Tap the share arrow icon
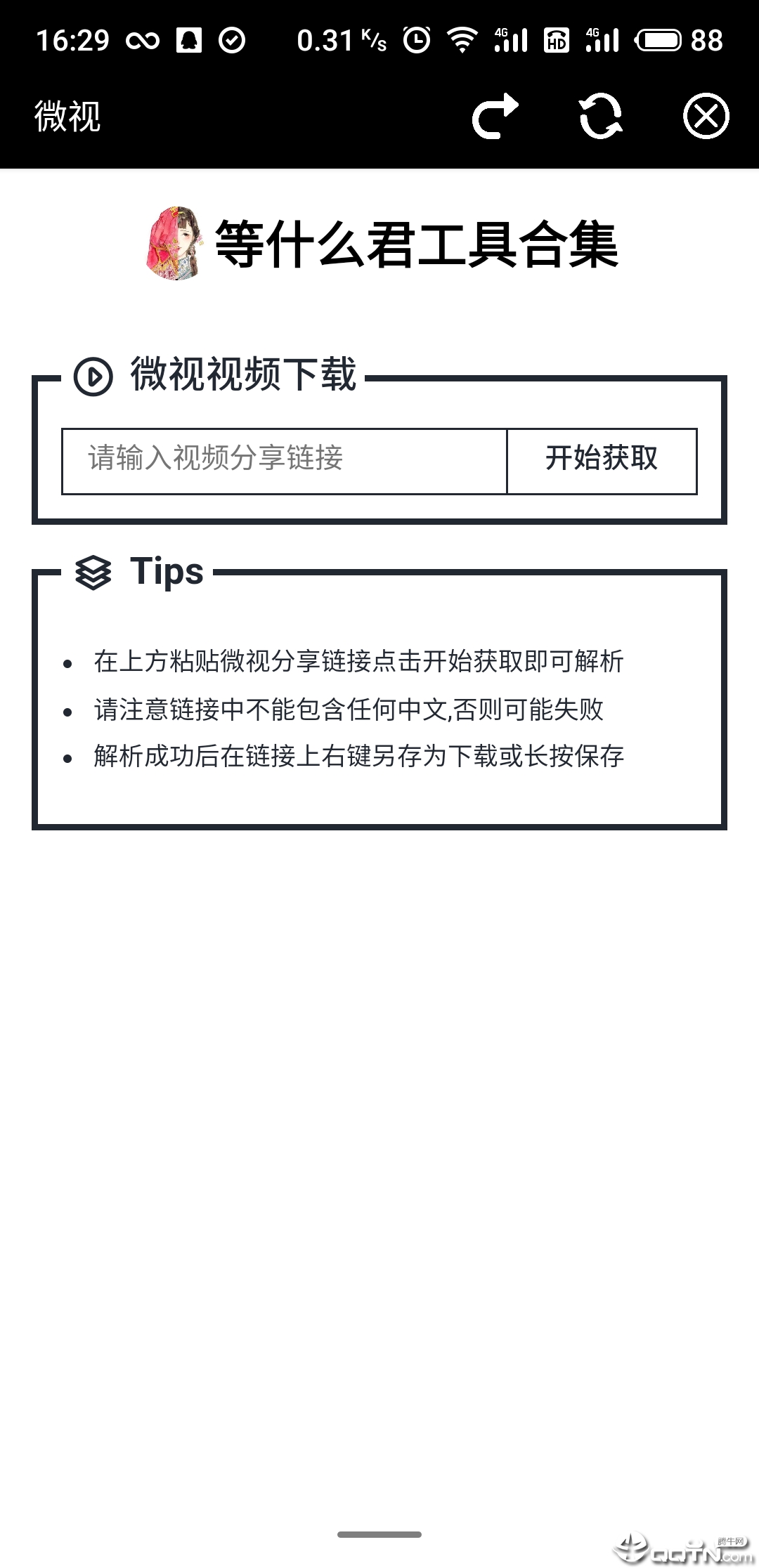The height and width of the screenshot is (1568, 759). [x=495, y=116]
